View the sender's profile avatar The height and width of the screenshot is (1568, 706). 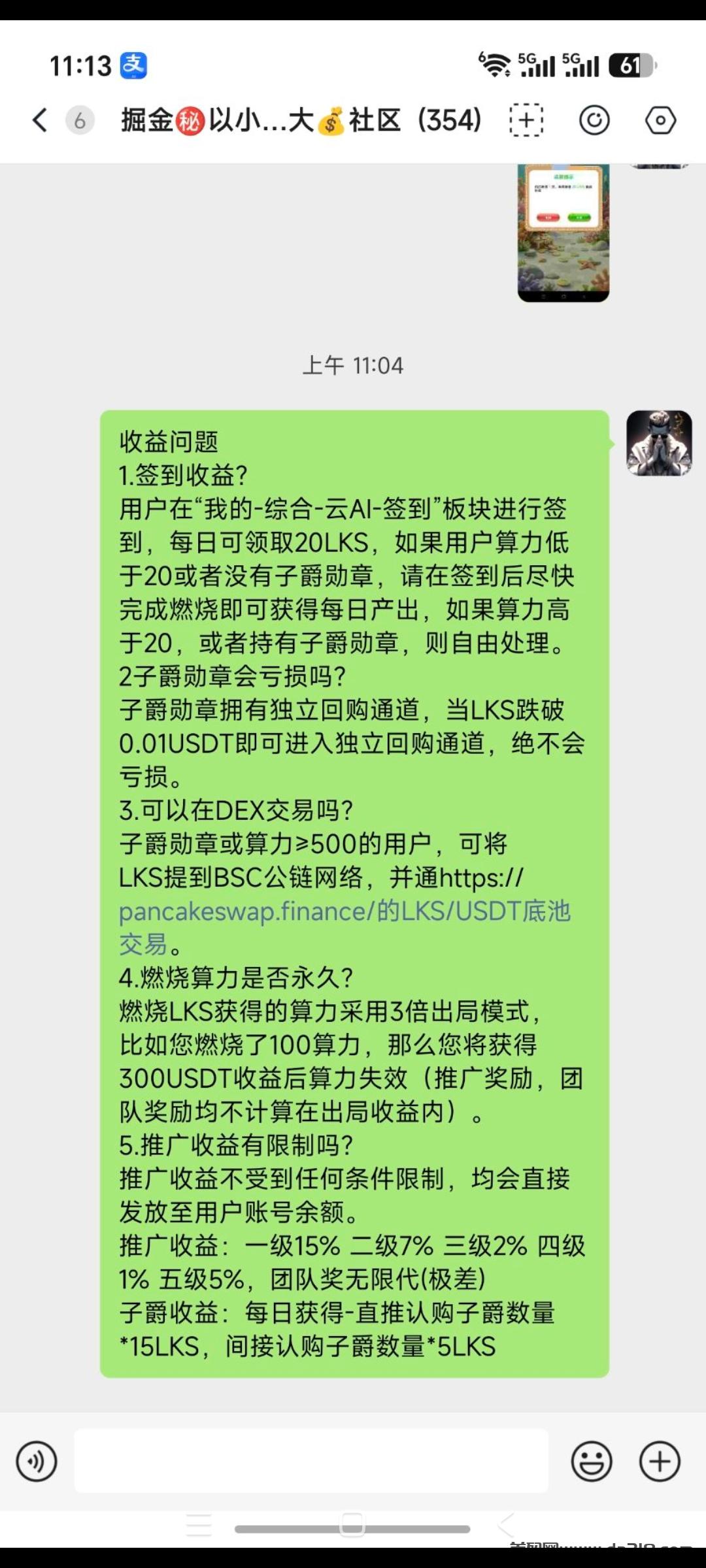pos(659,443)
